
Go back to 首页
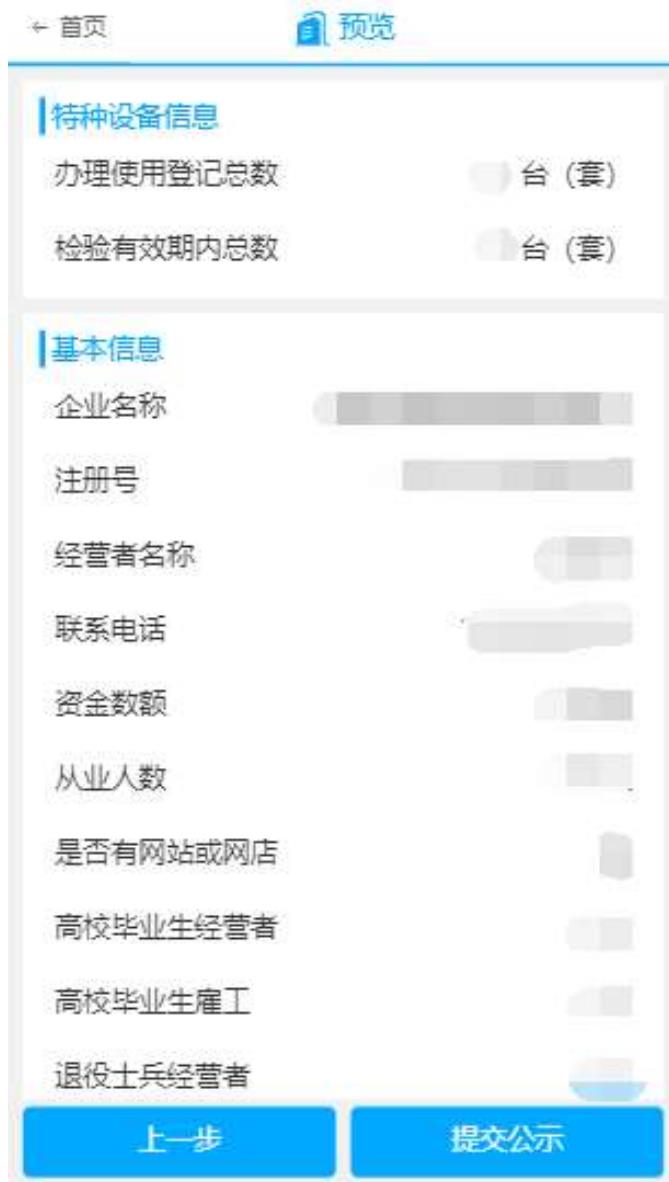pyautogui.click(x=69, y=29)
